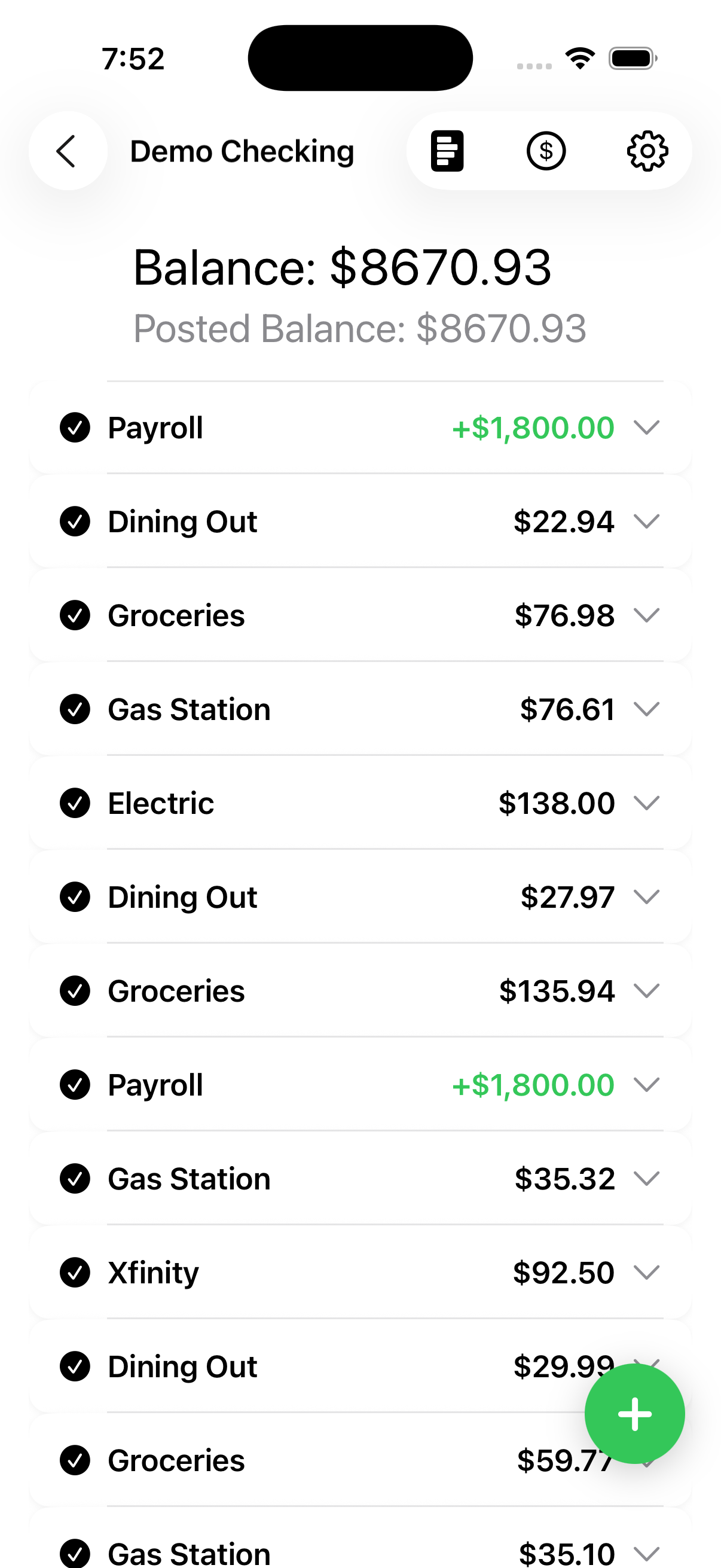Image resolution: width=721 pixels, height=1568 pixels.
Task: Expand the $22.94 Dining Out entry
Action: pos(647,521)
